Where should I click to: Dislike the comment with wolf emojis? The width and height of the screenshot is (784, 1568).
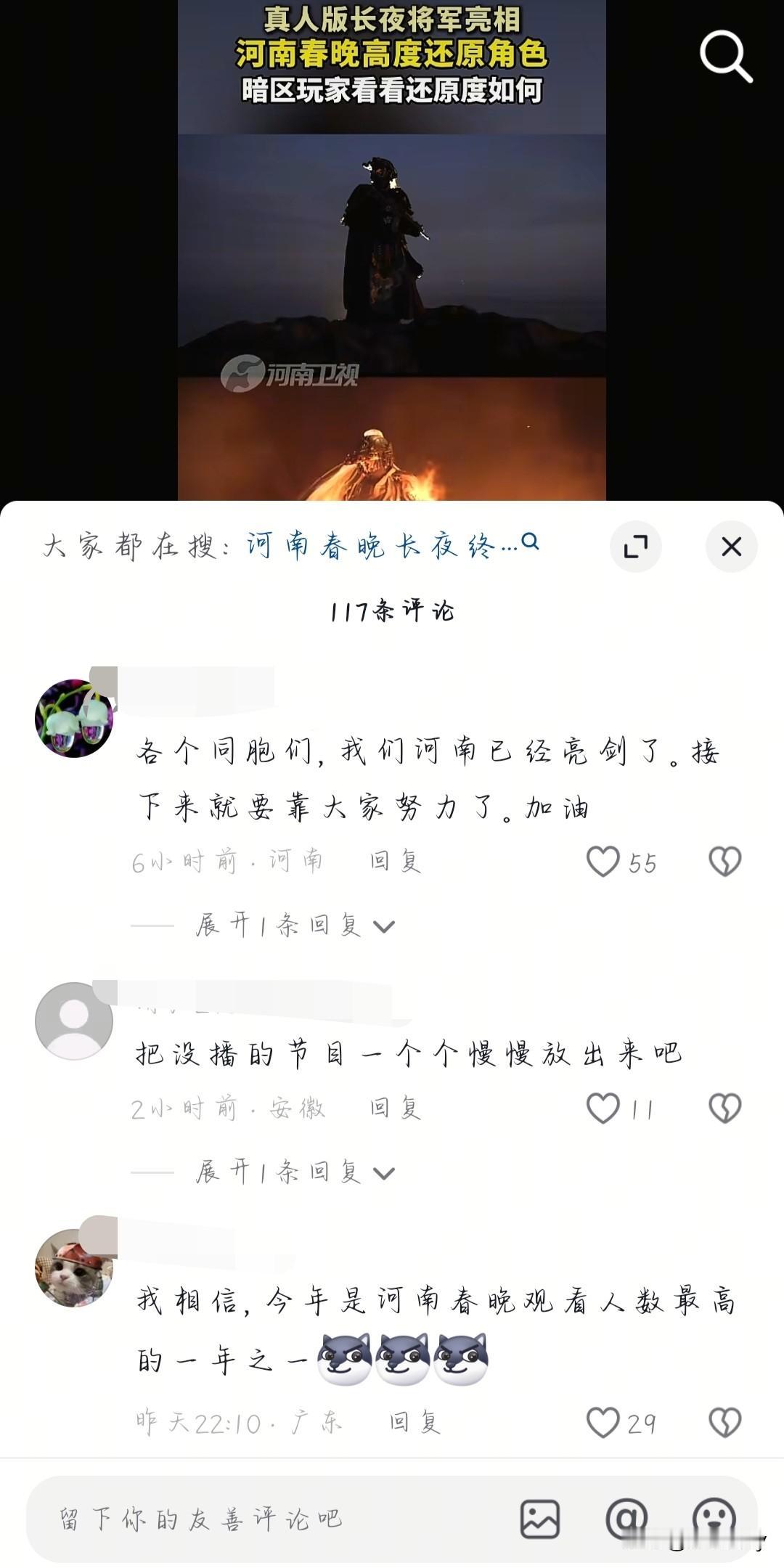tap(726, 1423)
